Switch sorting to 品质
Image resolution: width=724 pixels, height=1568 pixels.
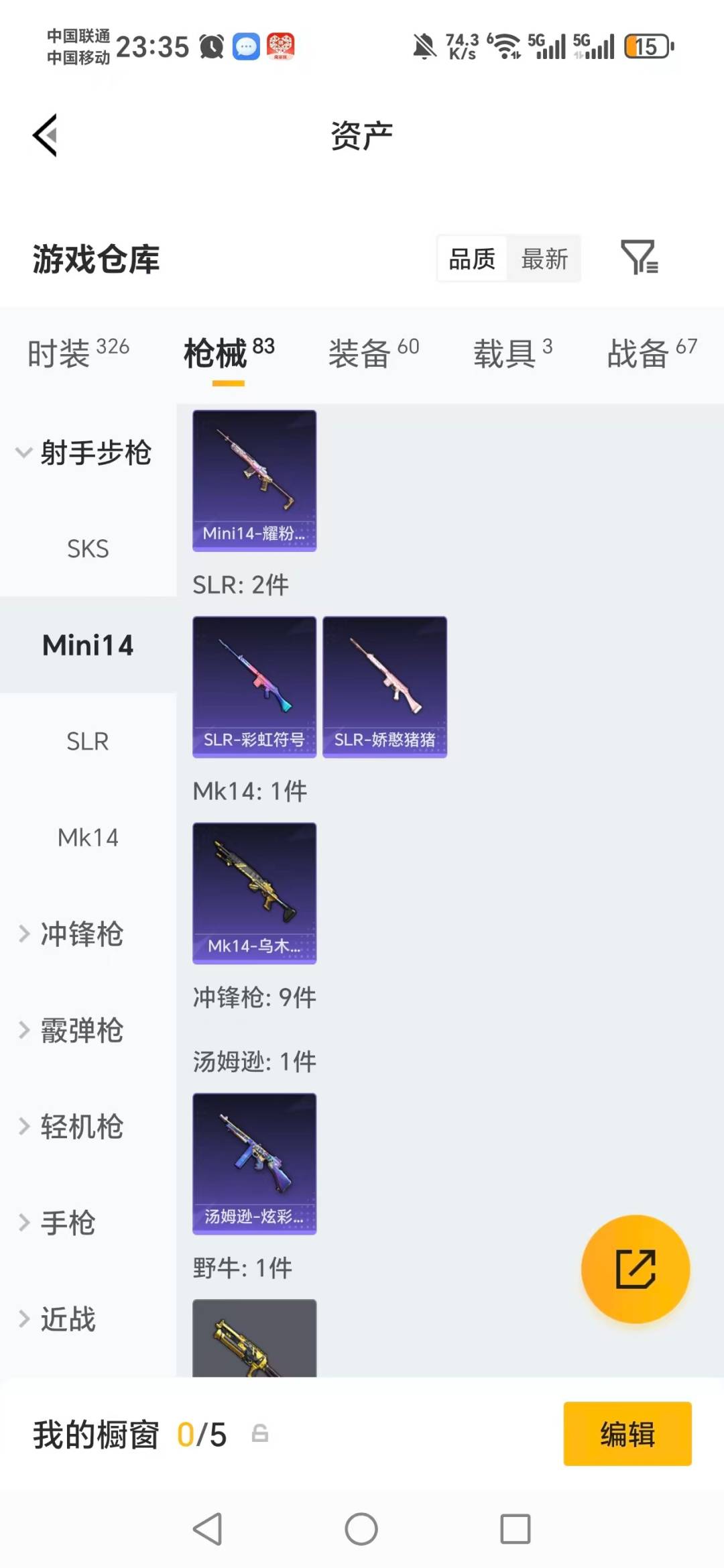tap(472, 259)
